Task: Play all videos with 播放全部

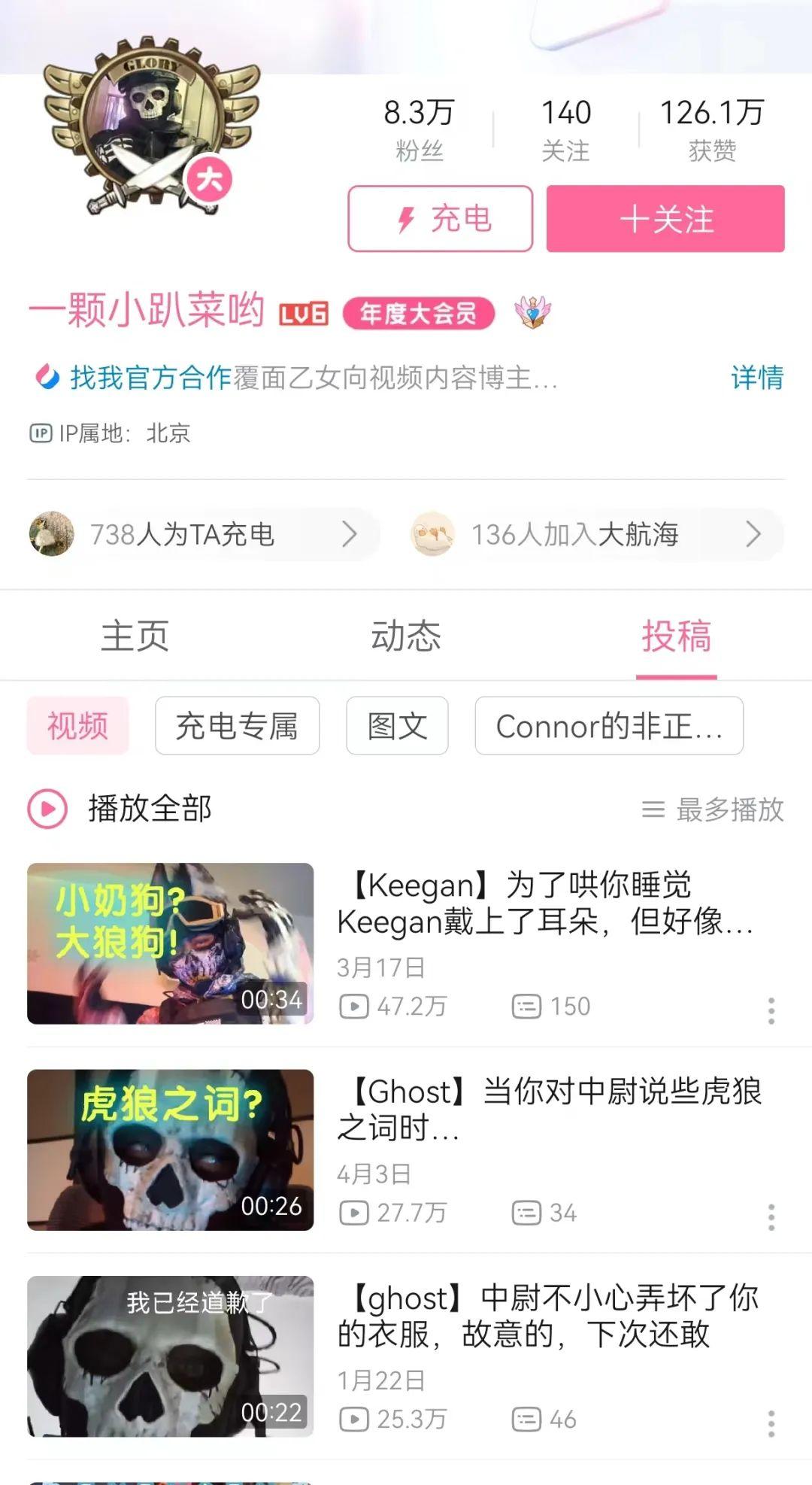Action: point(120,809)
